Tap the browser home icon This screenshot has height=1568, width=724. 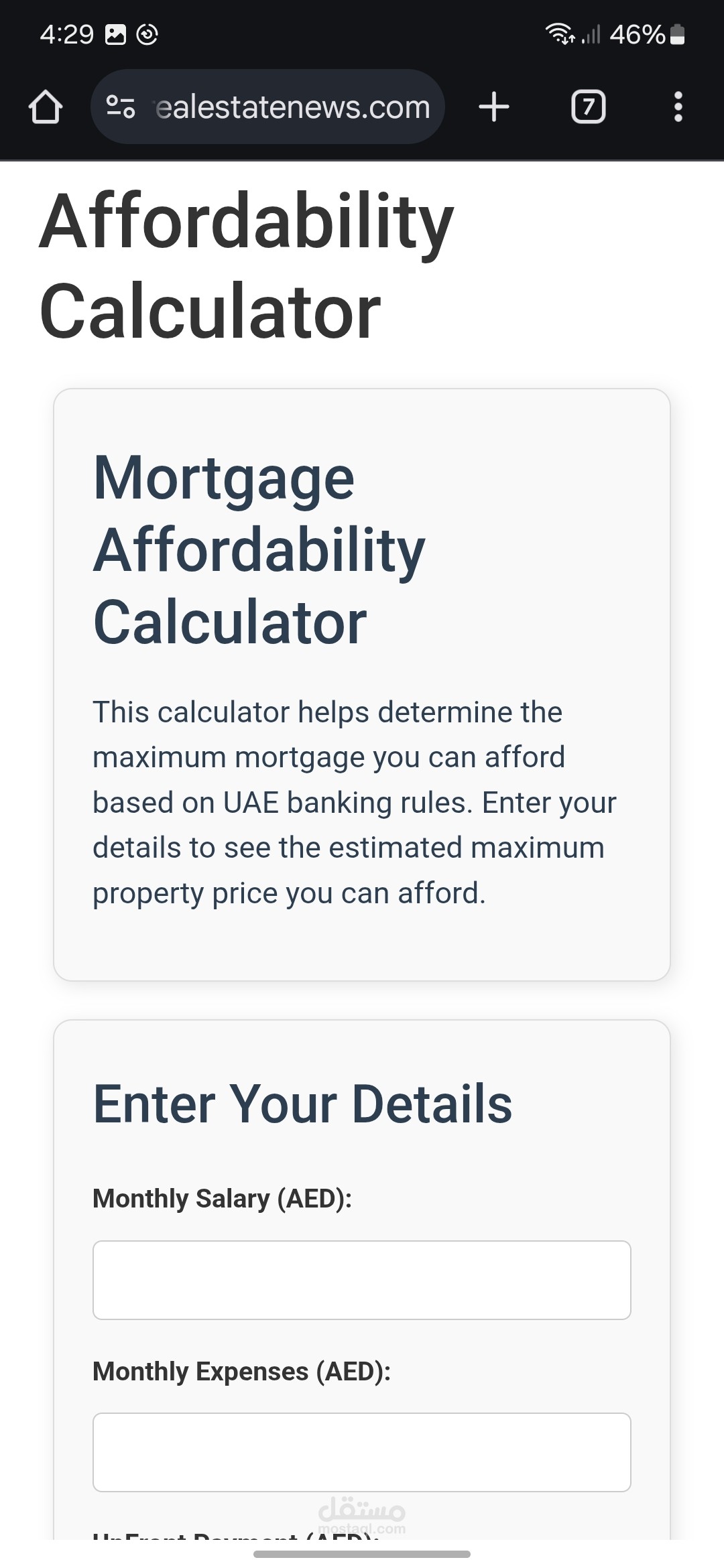point(46,107)
